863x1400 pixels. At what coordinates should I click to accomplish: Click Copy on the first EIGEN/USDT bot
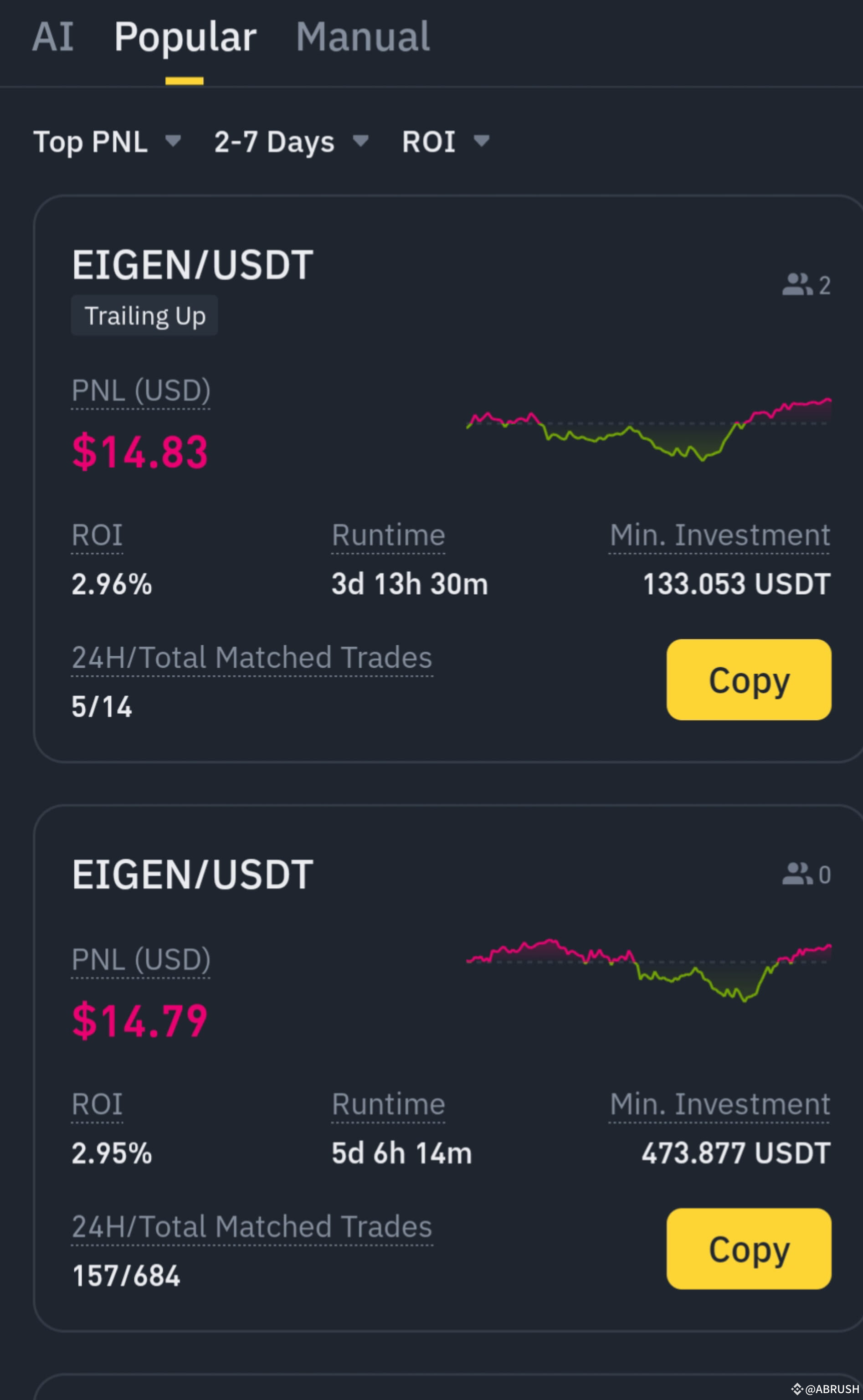click(748, 680)
